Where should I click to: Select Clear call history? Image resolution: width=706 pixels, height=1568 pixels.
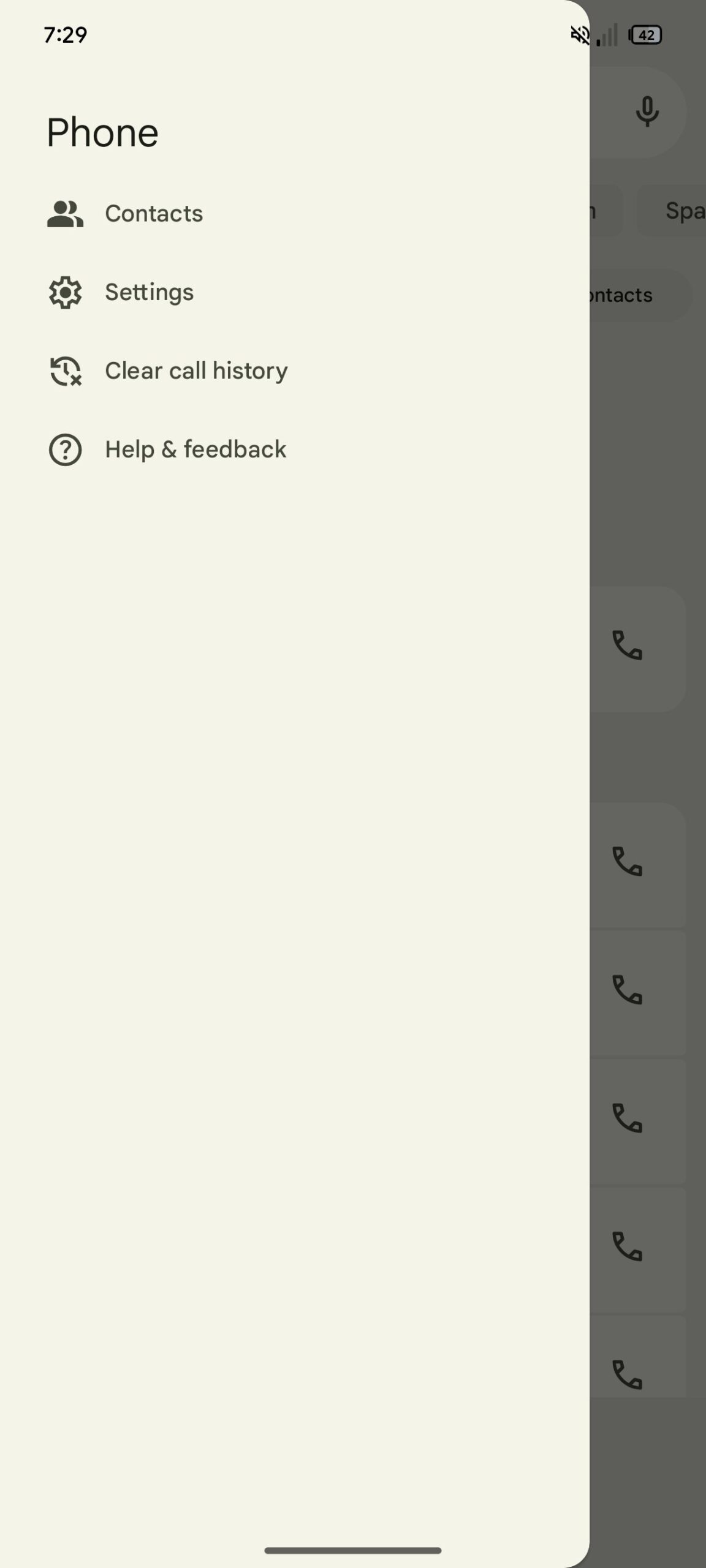294,371
